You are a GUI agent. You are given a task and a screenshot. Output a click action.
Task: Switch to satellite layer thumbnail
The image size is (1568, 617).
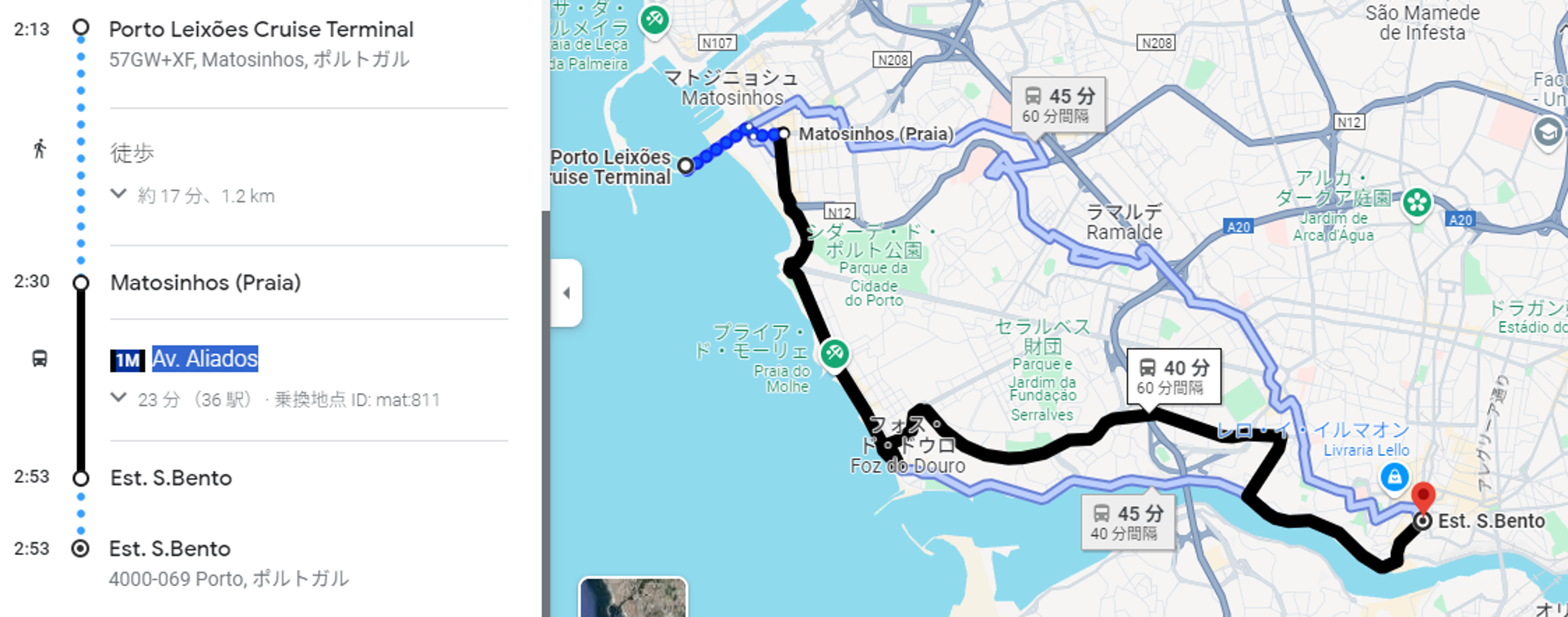(x=633, y=597)
